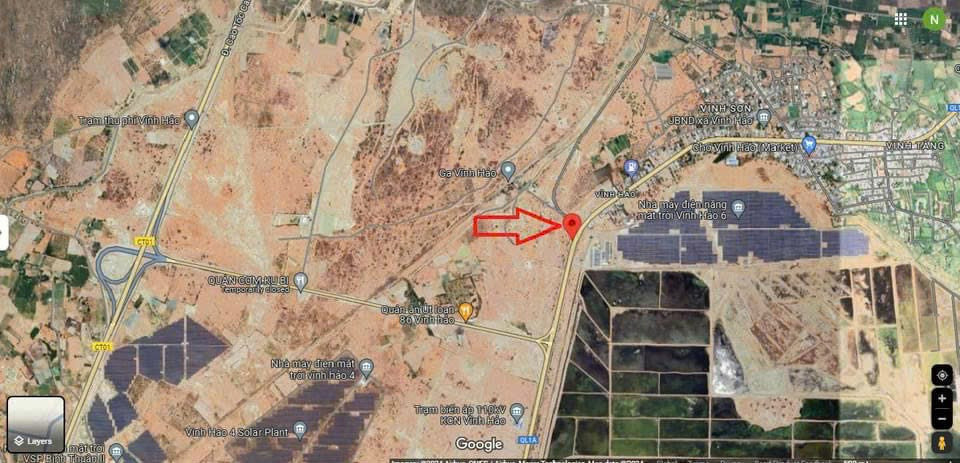
Task: Open the Layers map type switcher
Action: 35,425
